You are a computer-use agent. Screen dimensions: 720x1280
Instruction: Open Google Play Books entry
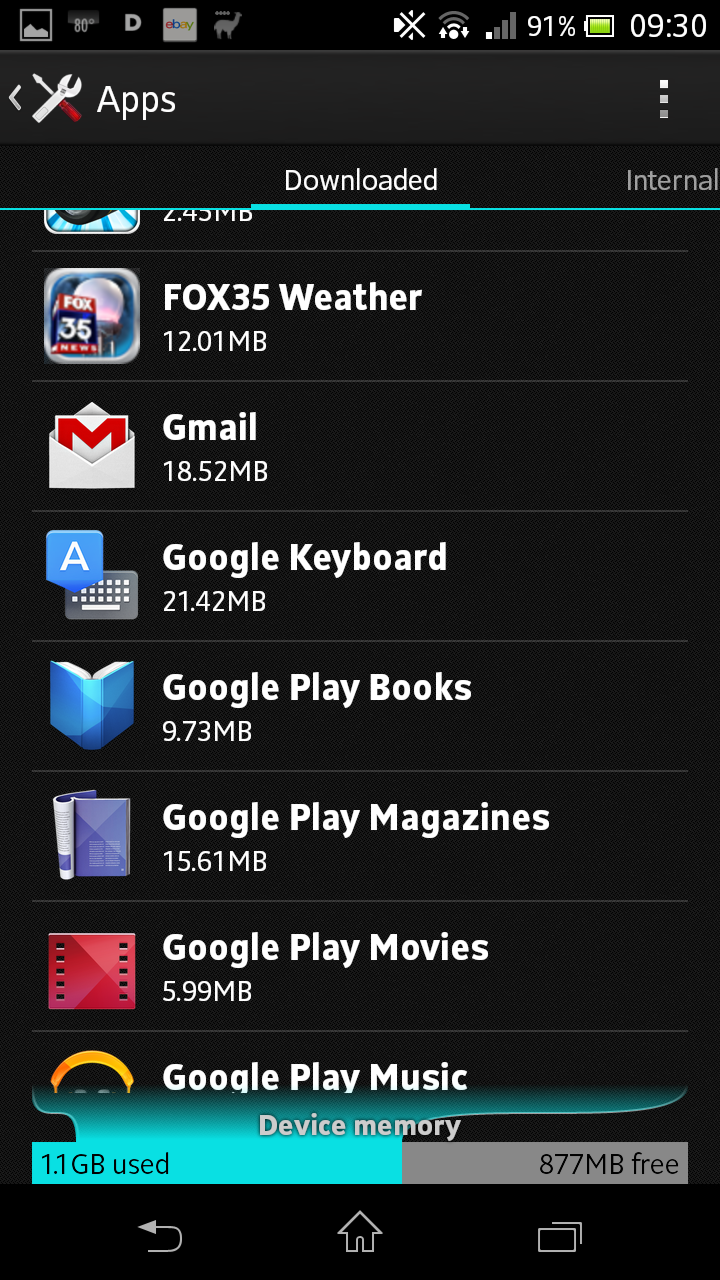coord(360,706)
